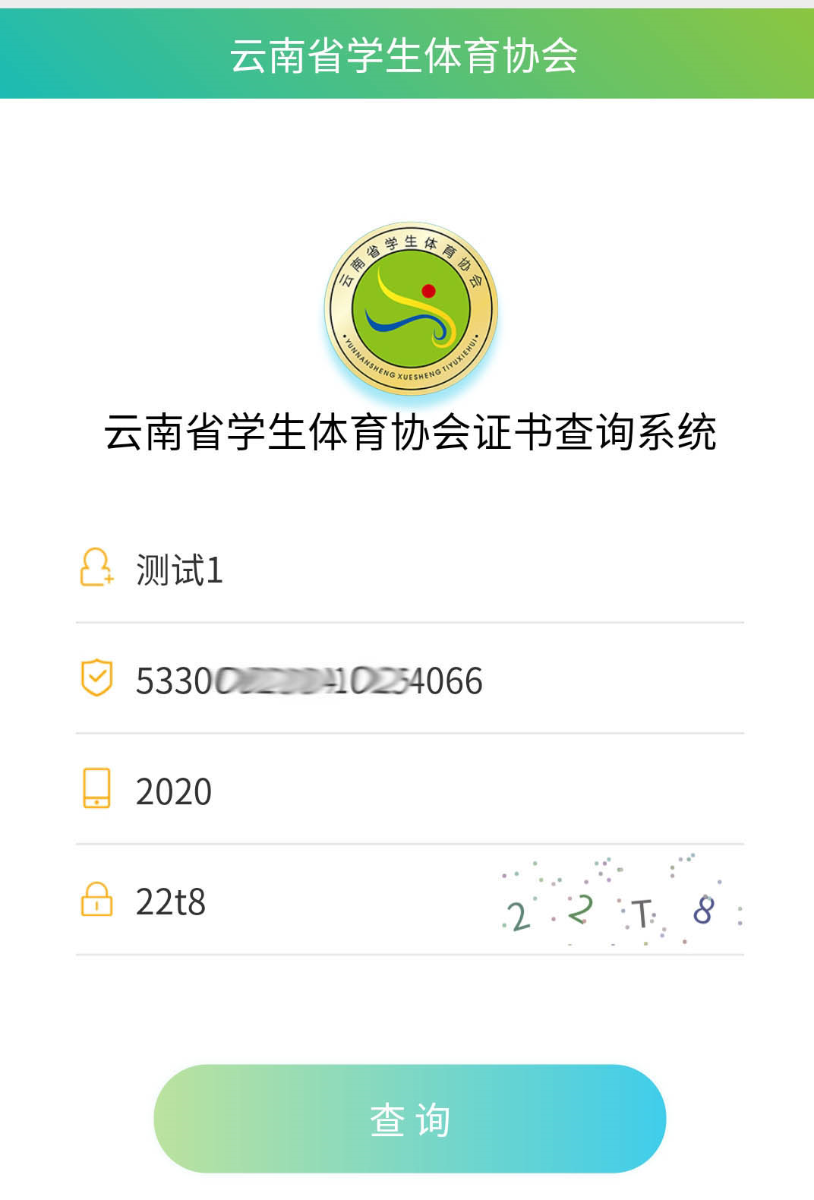The height and width of the screenshot is (1200, 814).
Task: Refresh the captcha image
Action: (621, 900)
